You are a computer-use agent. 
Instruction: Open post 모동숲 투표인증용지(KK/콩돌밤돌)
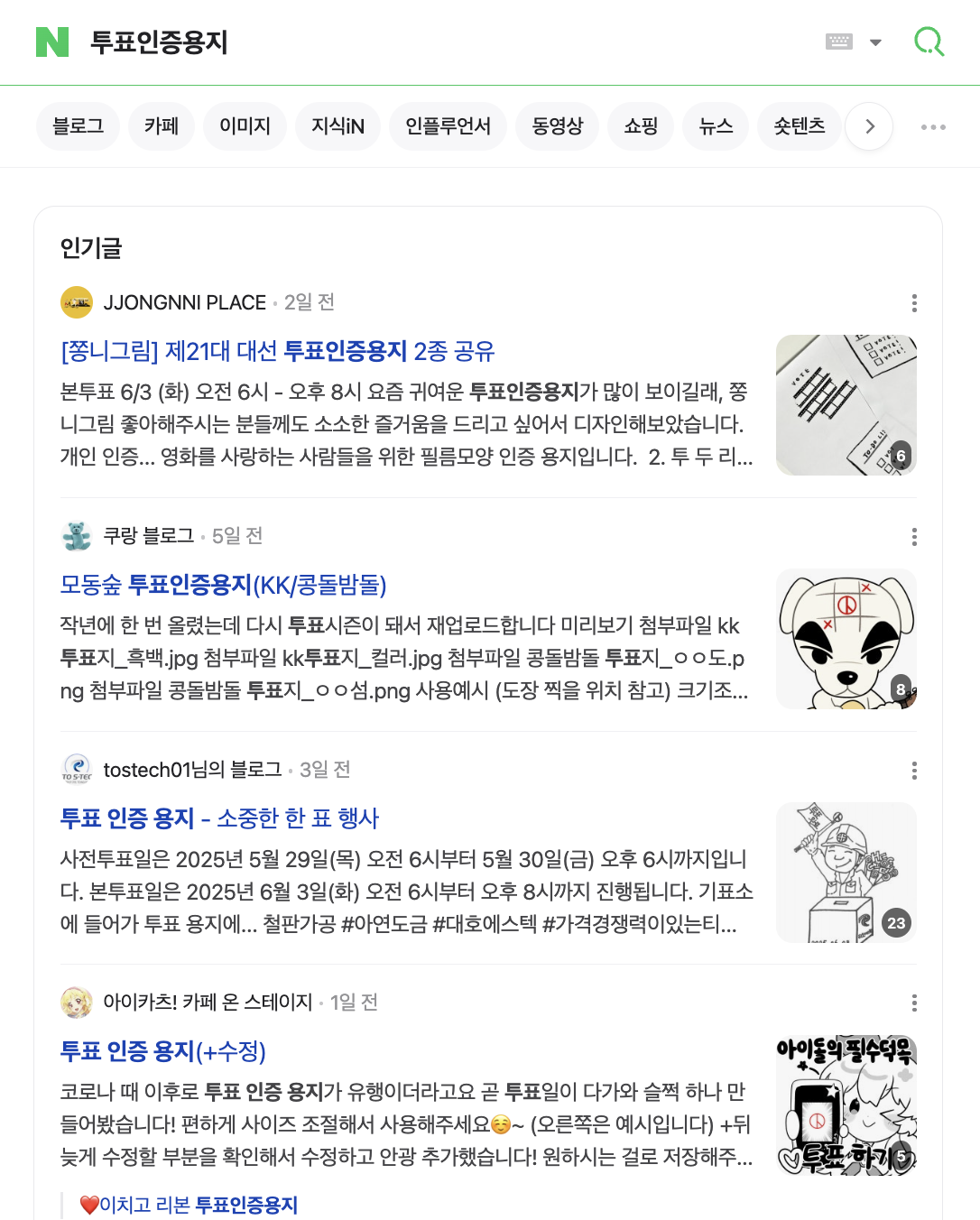pos(223,585)
